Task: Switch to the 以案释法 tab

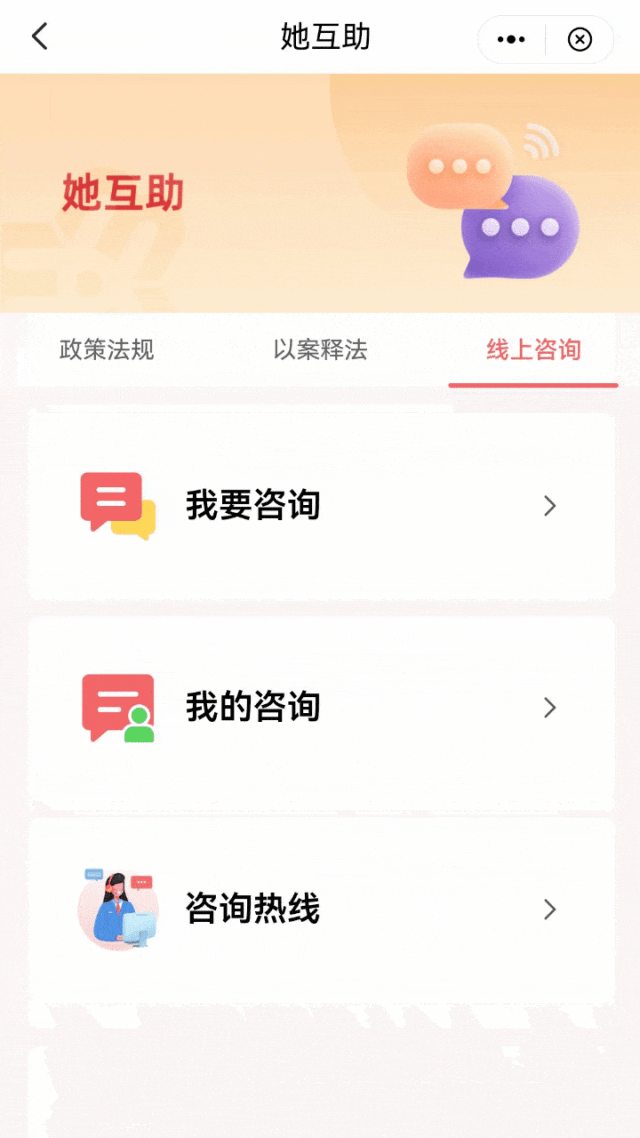Action: point(320,350)
